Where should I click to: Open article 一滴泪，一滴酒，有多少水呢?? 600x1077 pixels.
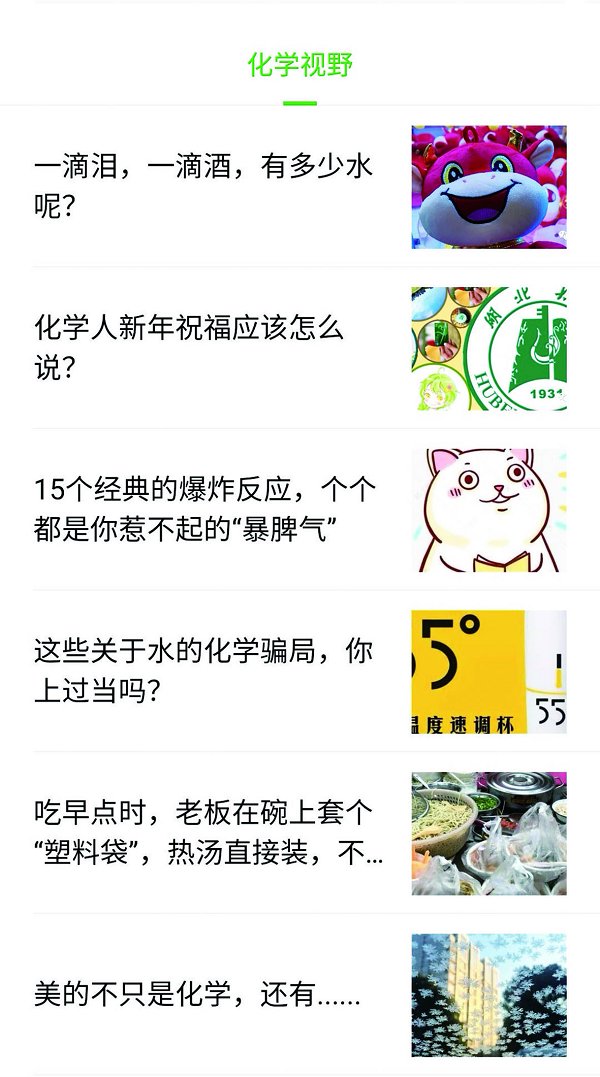click(x=300, y=187)
